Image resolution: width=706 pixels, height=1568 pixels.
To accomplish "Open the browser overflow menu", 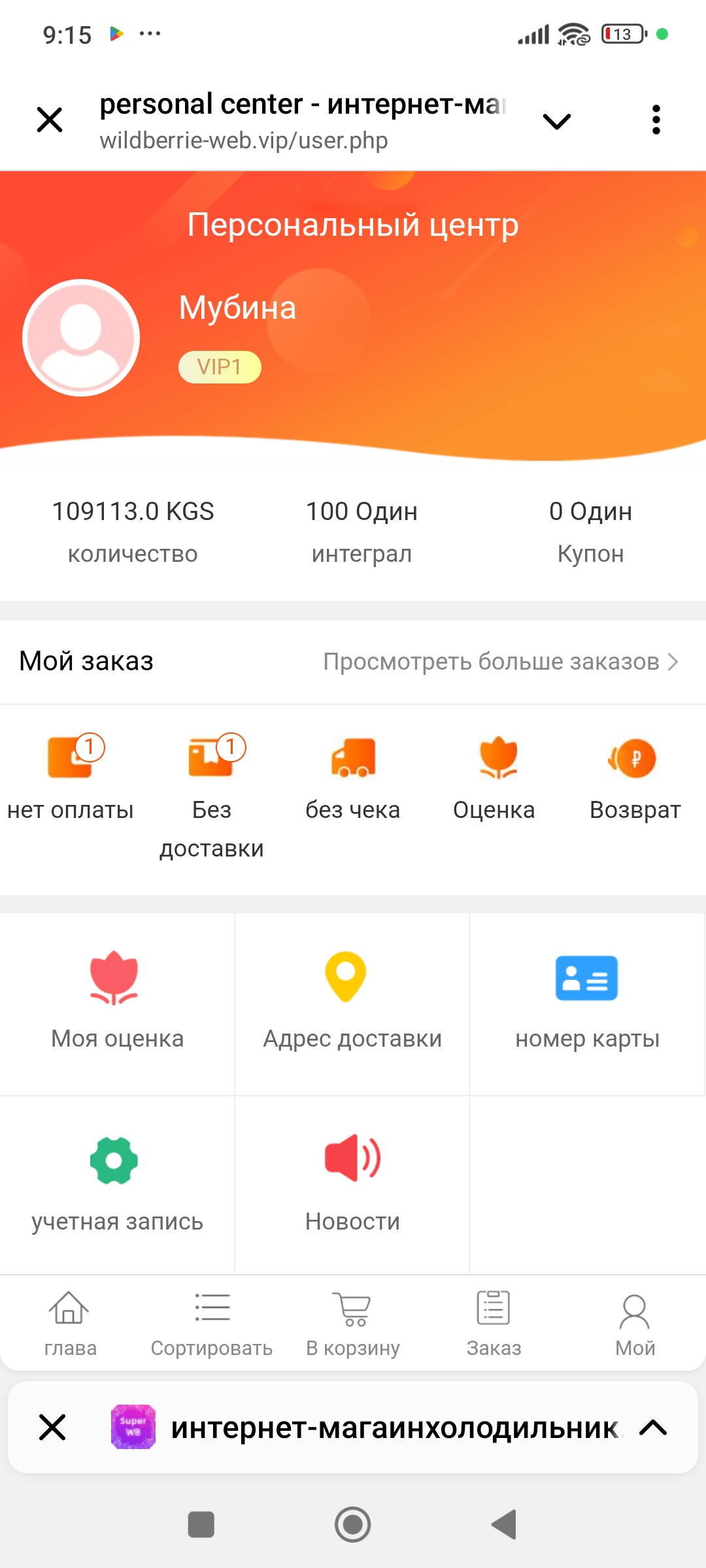I will 656,120.
